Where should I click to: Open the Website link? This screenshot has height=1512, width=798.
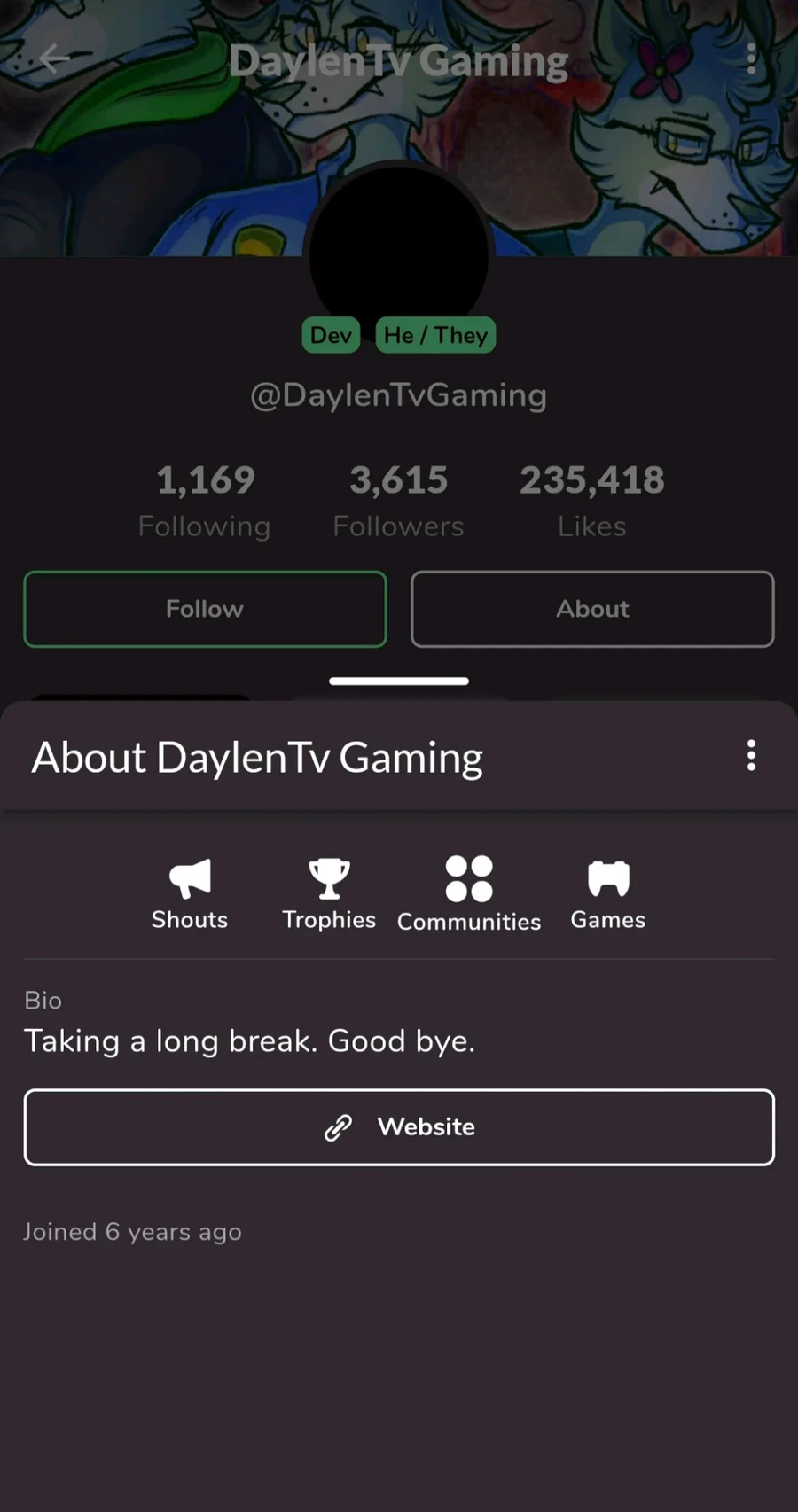click(399, 1126)
